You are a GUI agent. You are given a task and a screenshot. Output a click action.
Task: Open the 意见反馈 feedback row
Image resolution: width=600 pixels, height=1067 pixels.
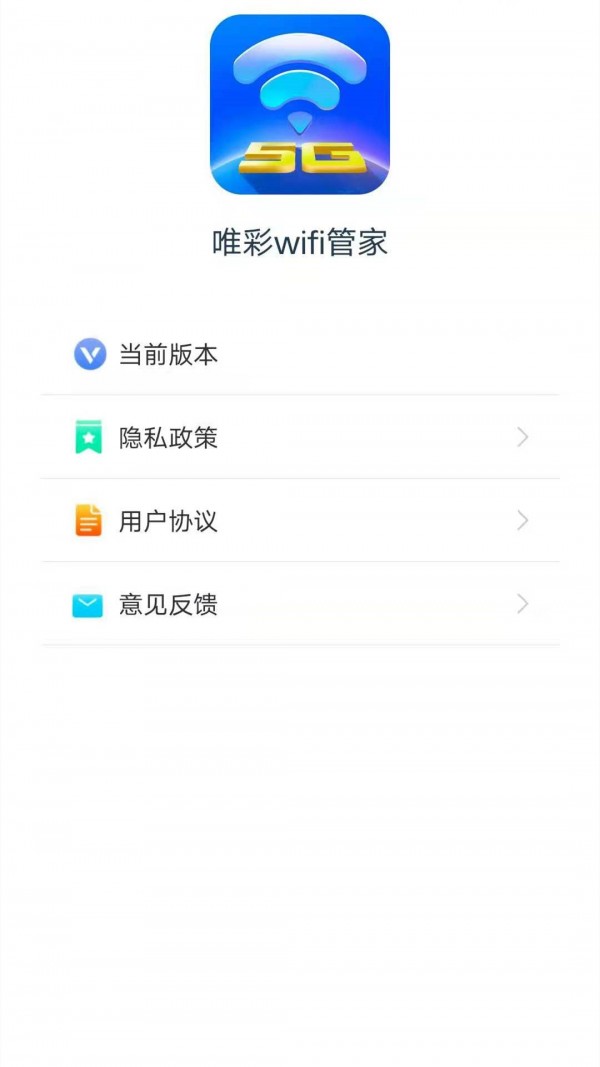[x=300, y=604]
